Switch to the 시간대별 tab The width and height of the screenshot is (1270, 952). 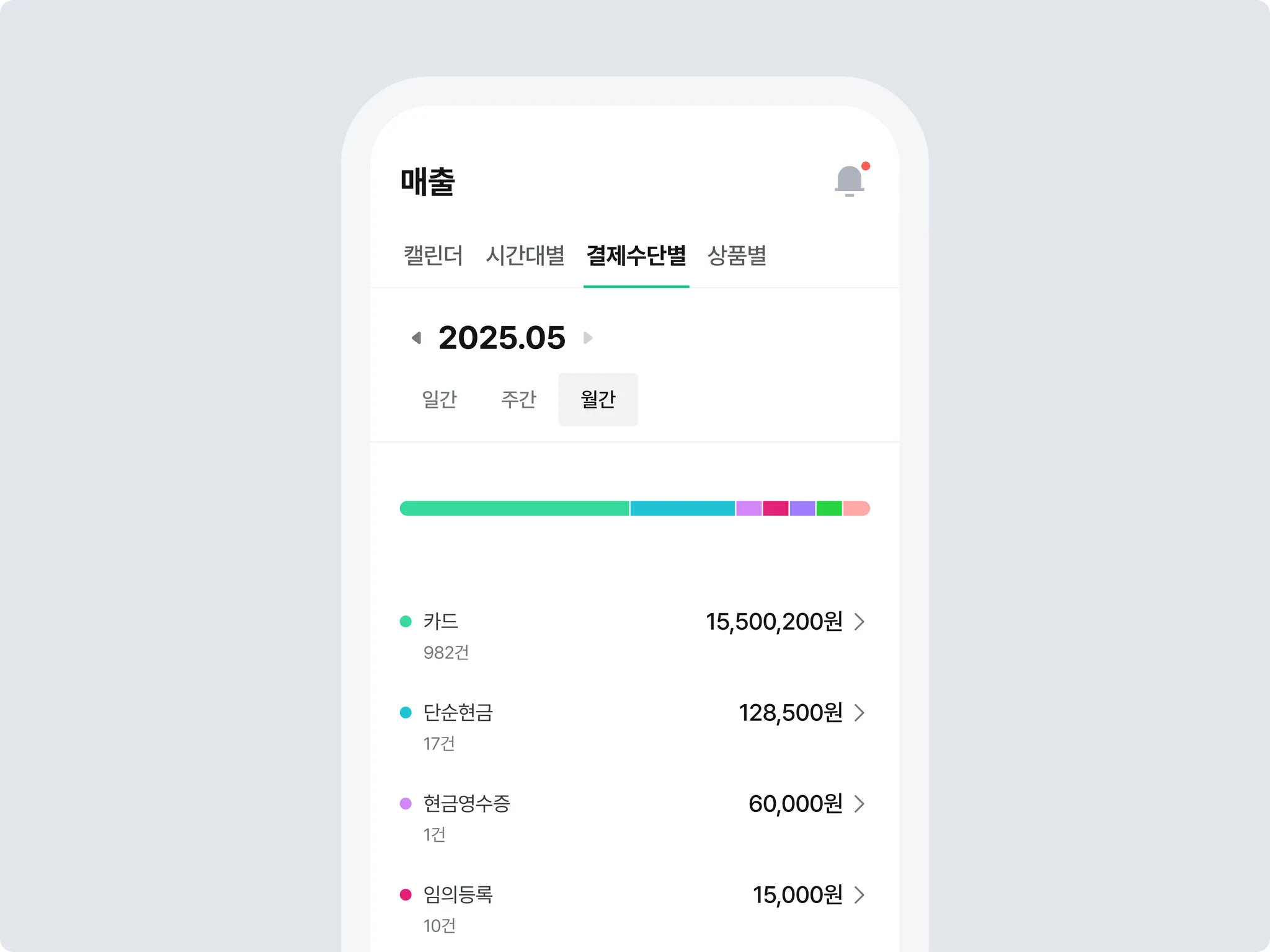525,256
